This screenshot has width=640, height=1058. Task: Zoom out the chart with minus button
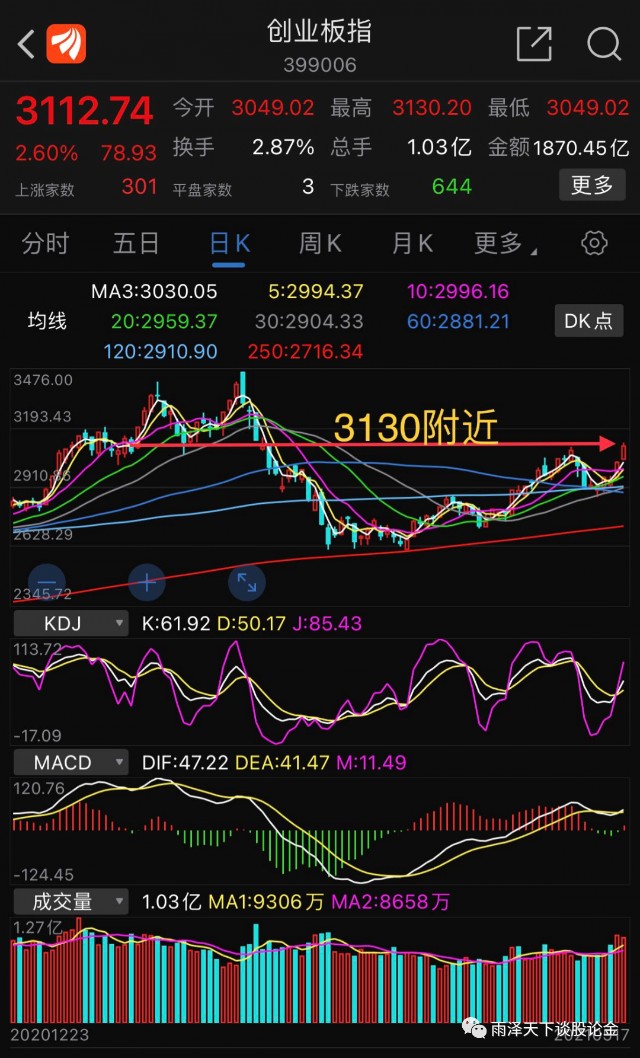coord(47,581)
